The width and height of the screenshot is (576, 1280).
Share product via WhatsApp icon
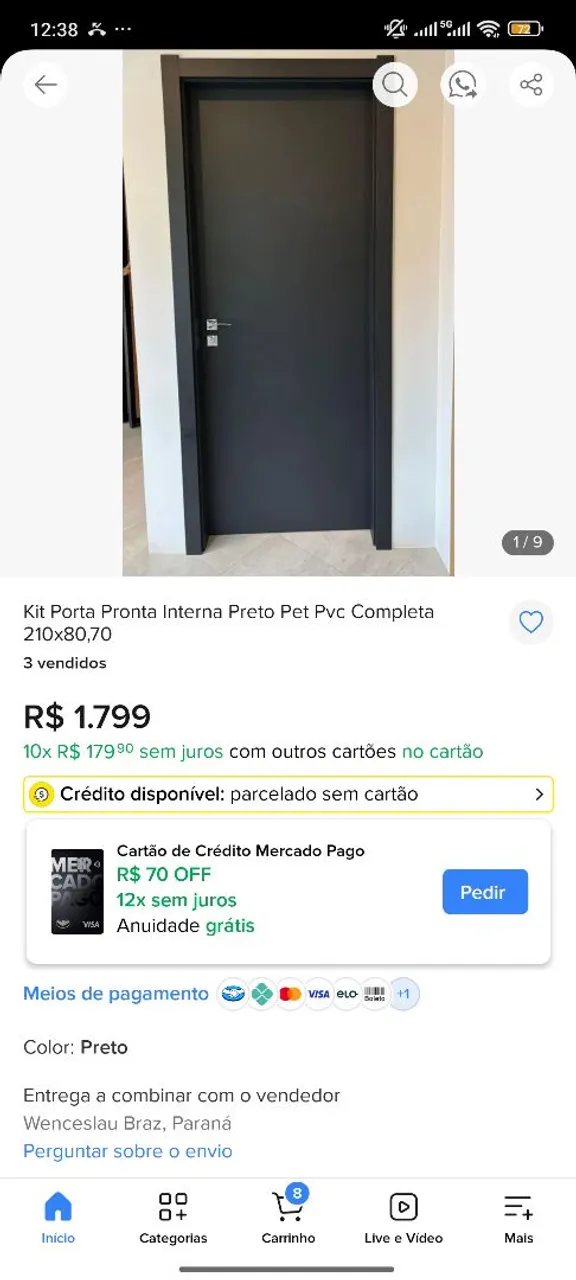point(463,85)
